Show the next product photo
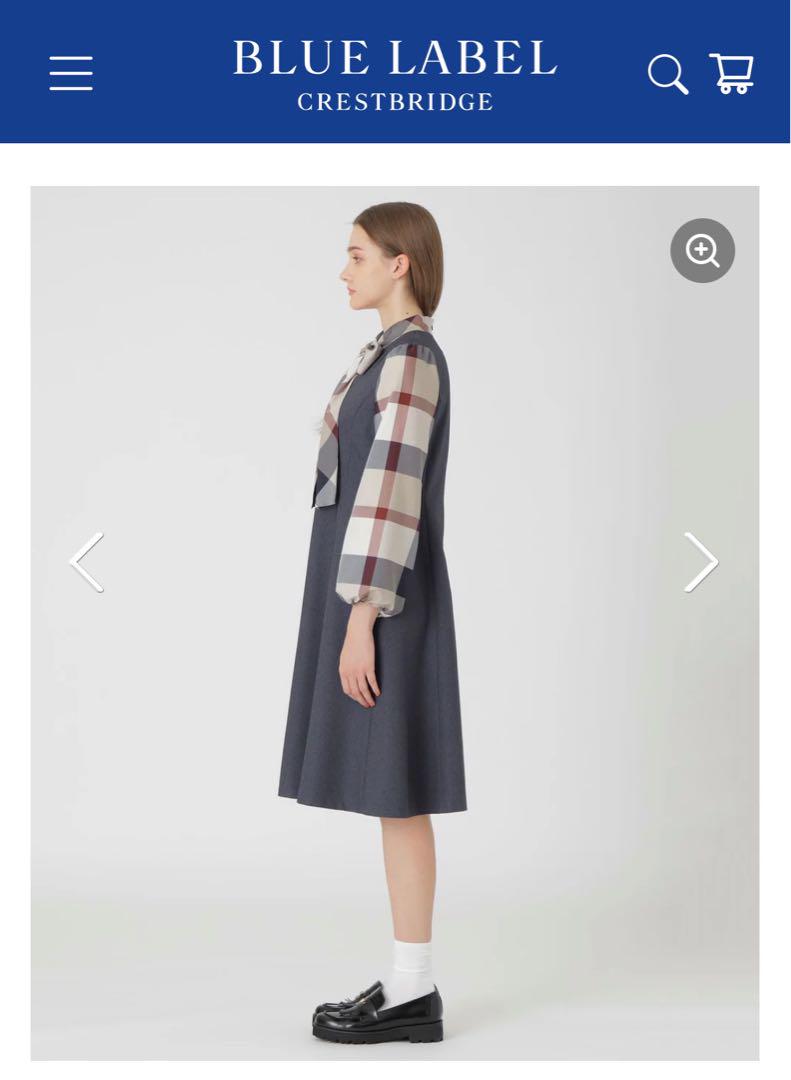791x1080 pixels. point(700,562)
